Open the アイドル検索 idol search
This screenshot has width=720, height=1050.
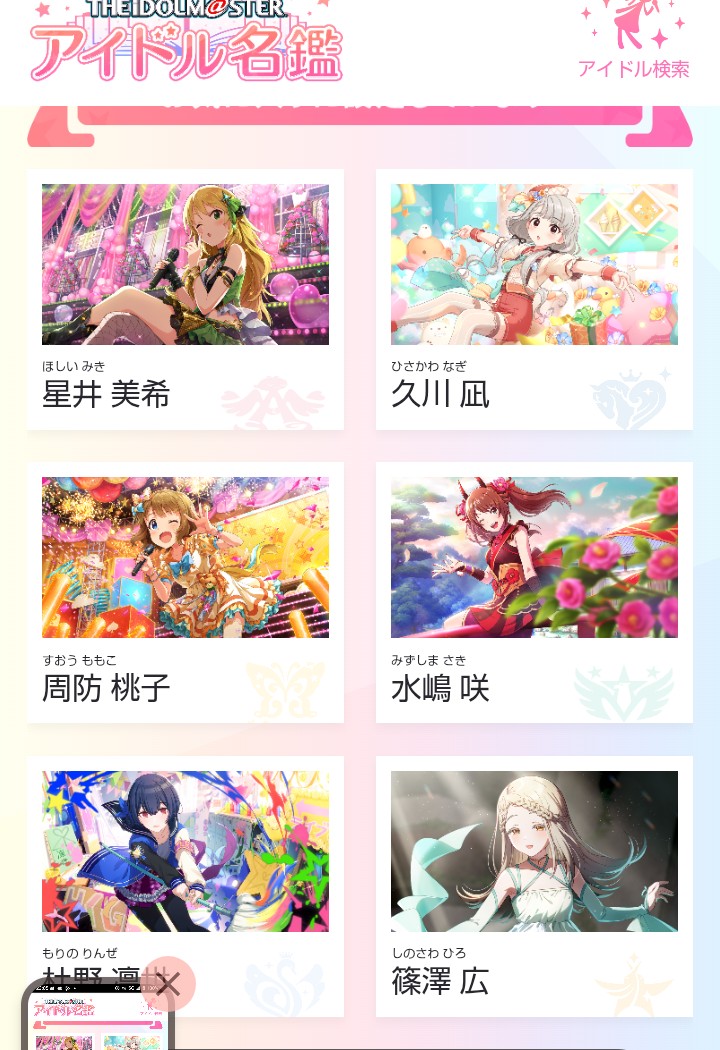click(x=633, y=42)
